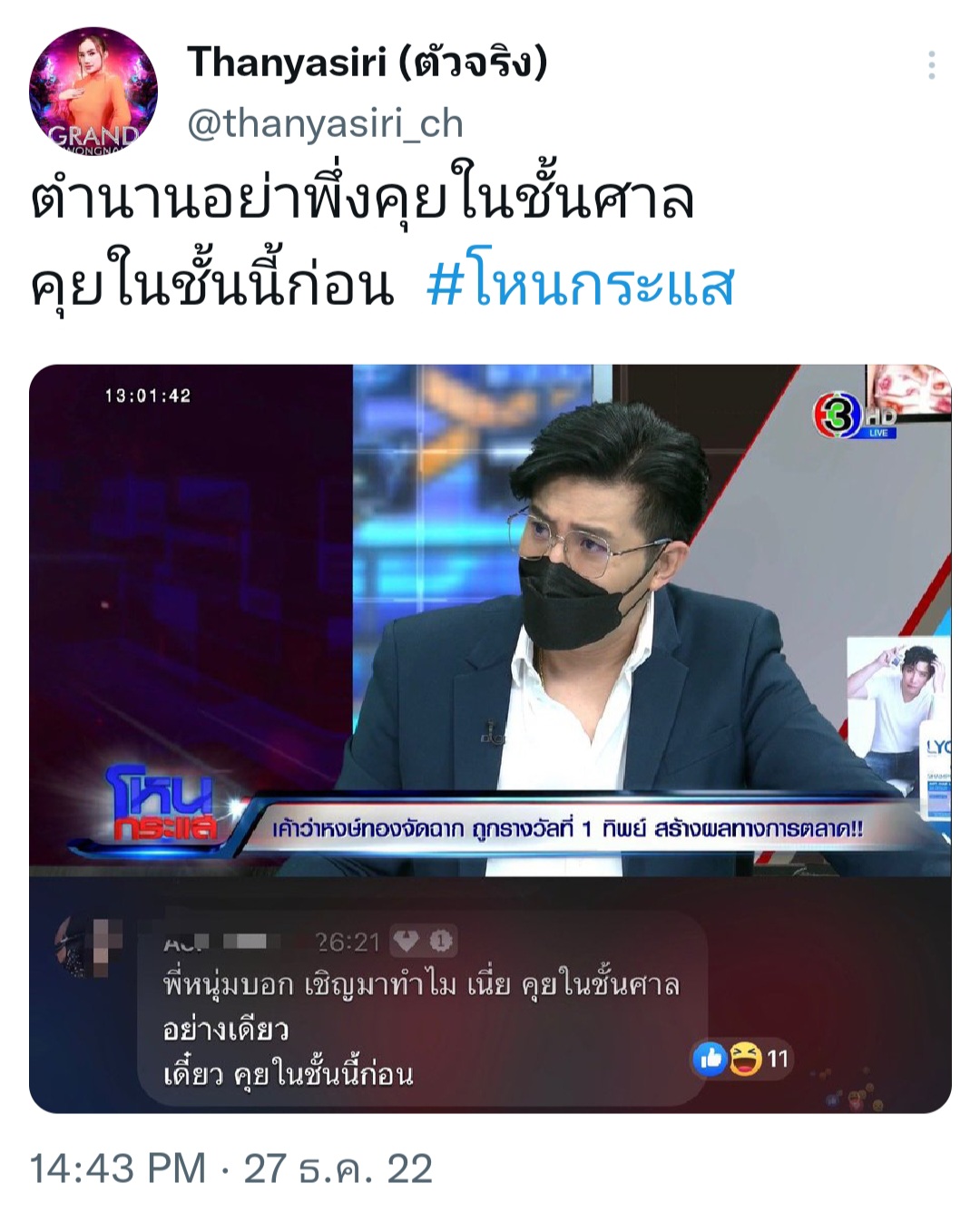Open the @thanyasiri_ch account handle

325,123
